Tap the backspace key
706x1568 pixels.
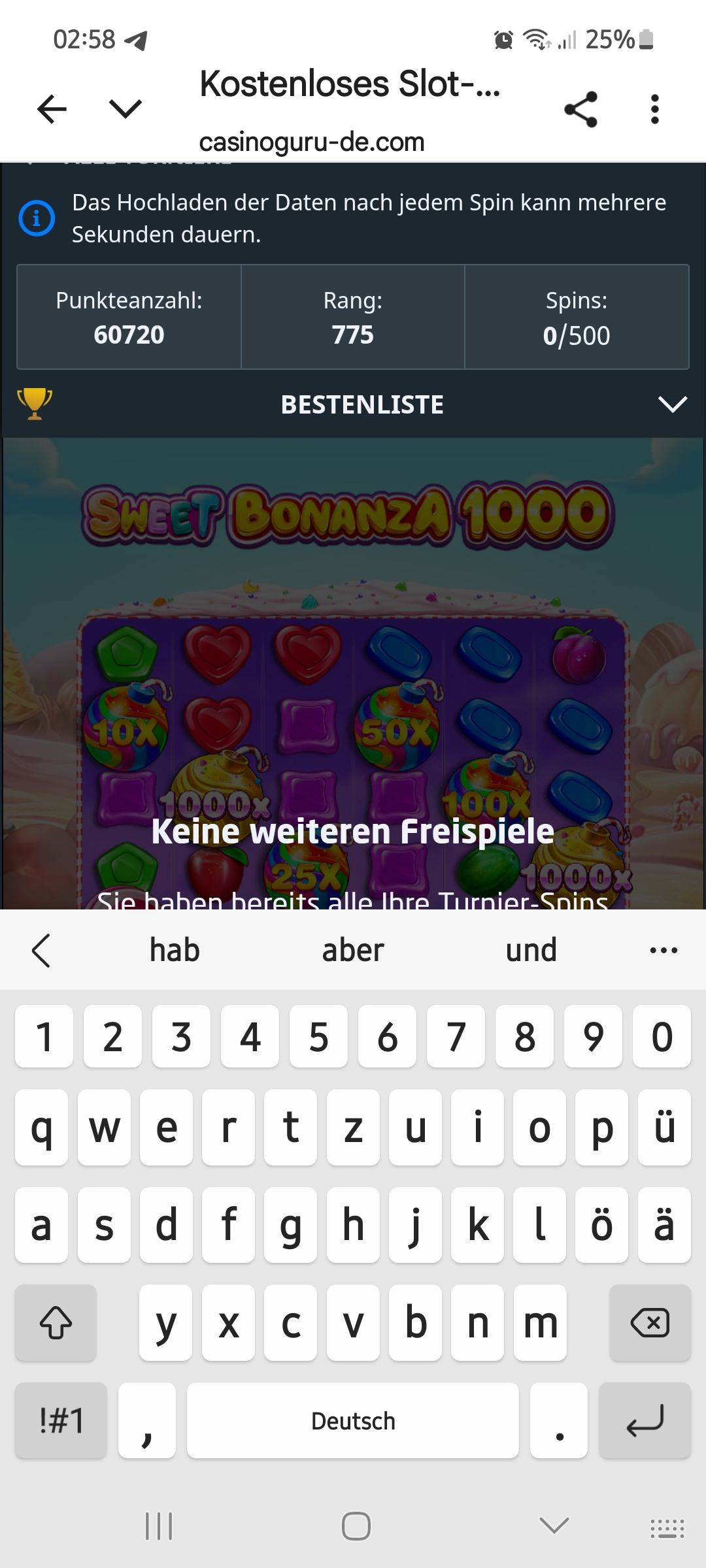coord(649,1323)
